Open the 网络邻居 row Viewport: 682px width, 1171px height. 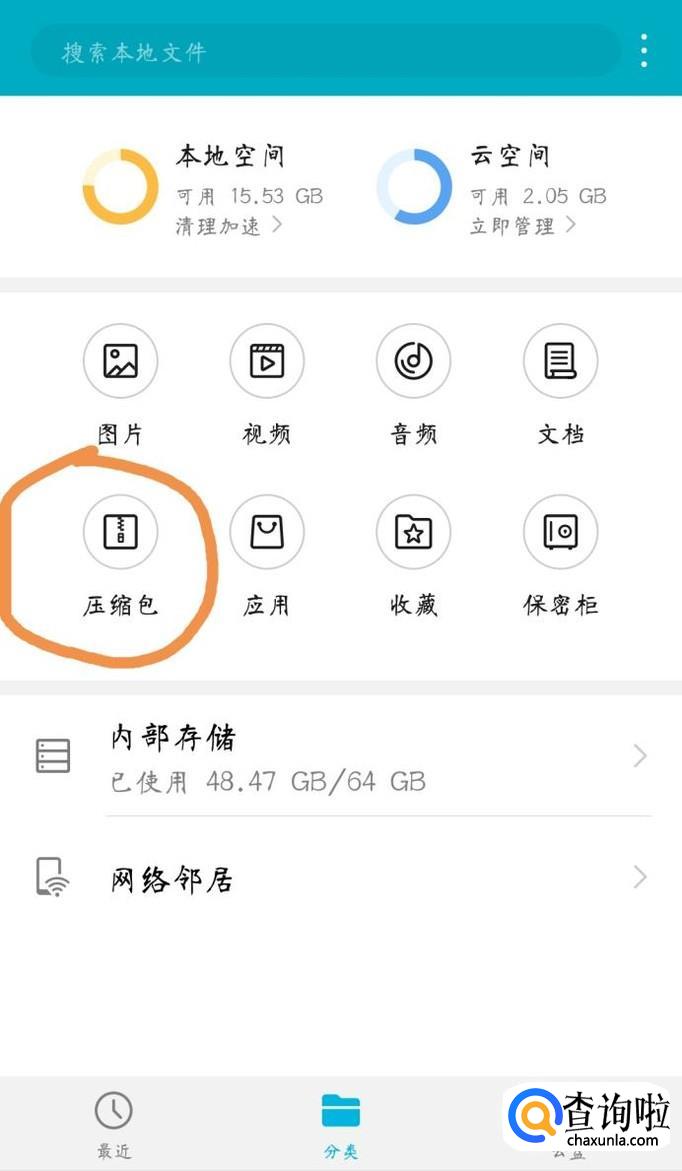pos(341,877)
